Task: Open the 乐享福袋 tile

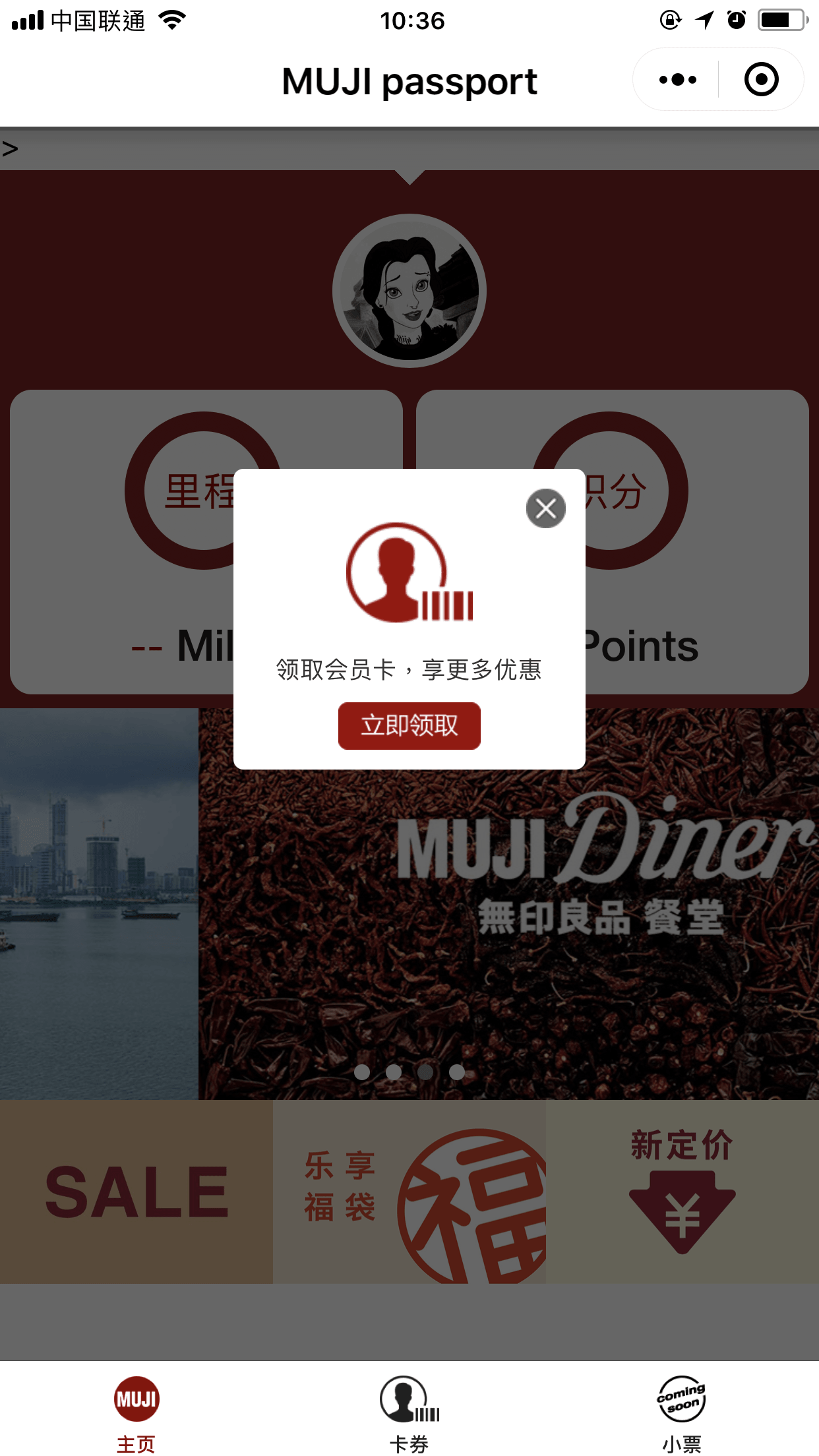Action: [409, 1191]
